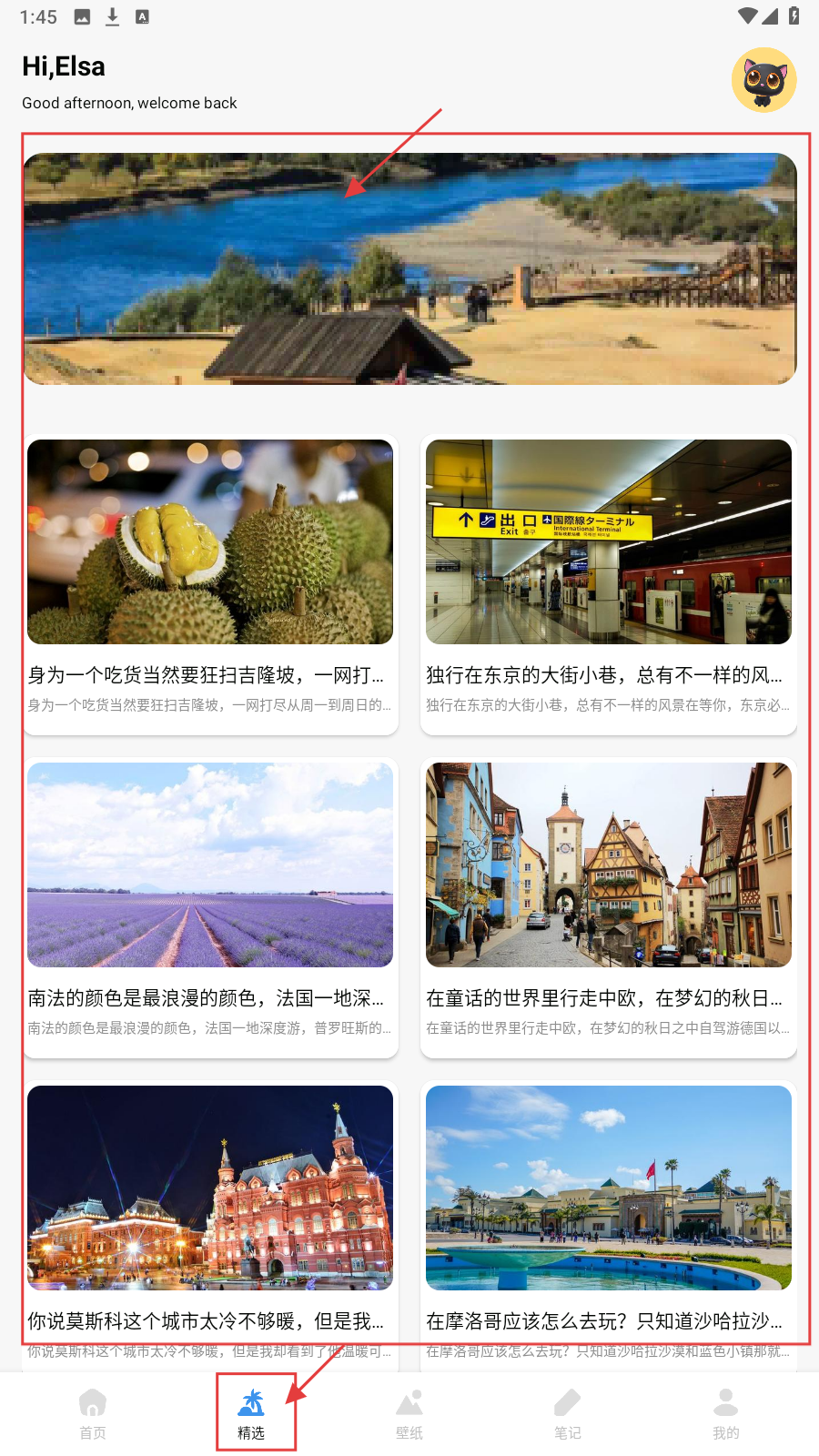This screenshot has height=1456, width=819.
Task: Open the 我的 profile tab
Action: pyautogui.click(x=725, y=1413)
